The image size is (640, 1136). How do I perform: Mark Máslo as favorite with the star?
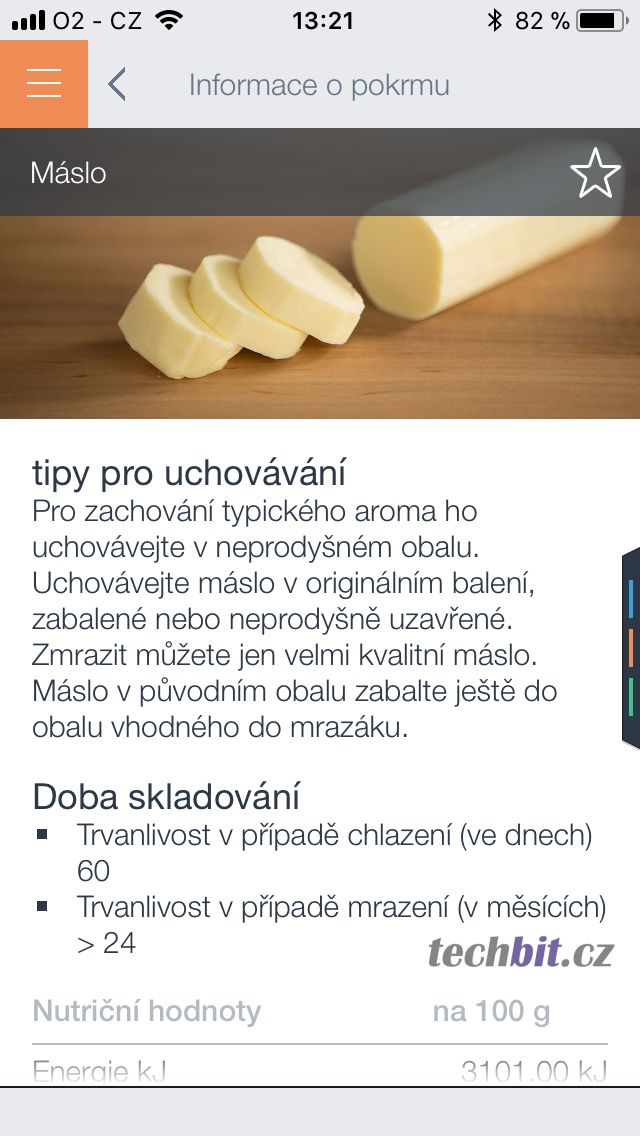595,173
